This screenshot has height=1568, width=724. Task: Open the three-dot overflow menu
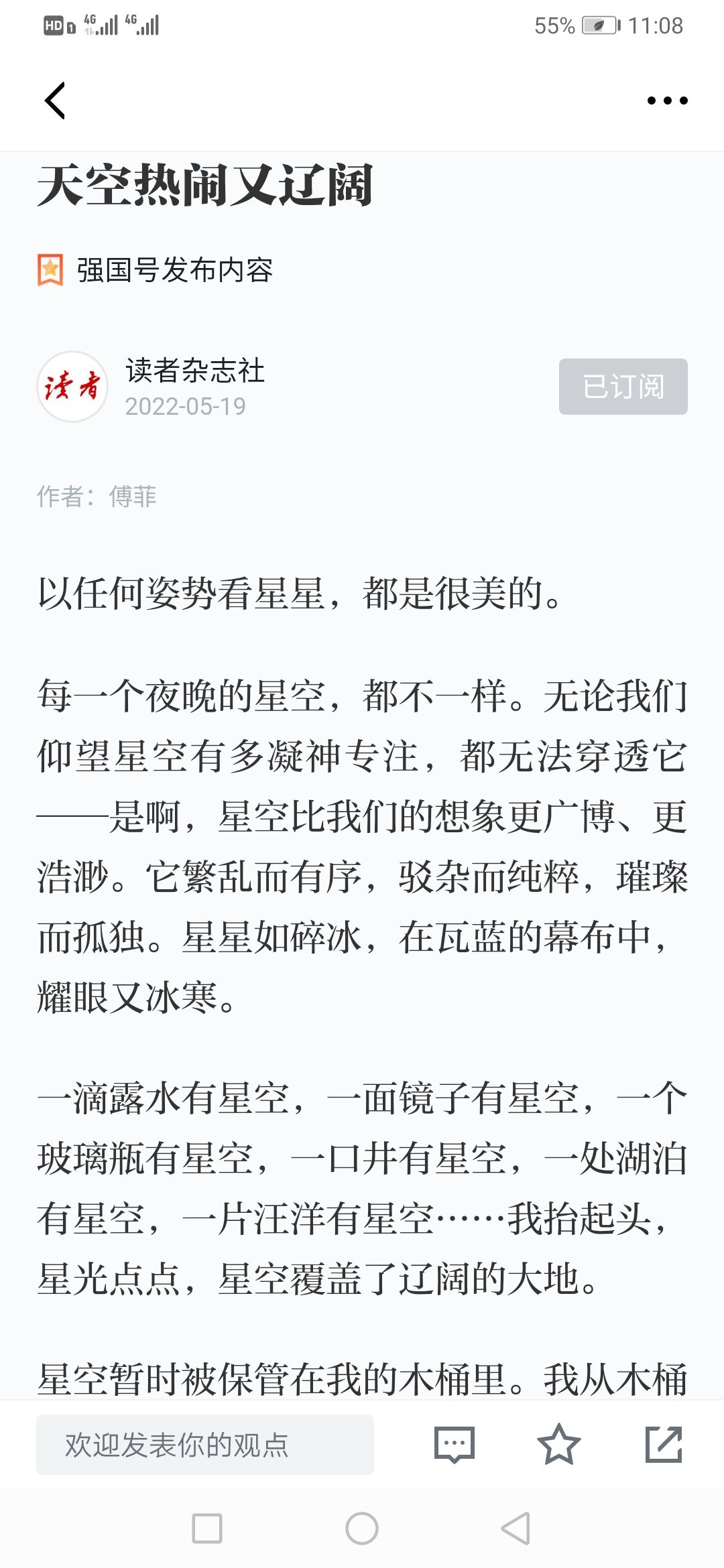click(667, 101)
